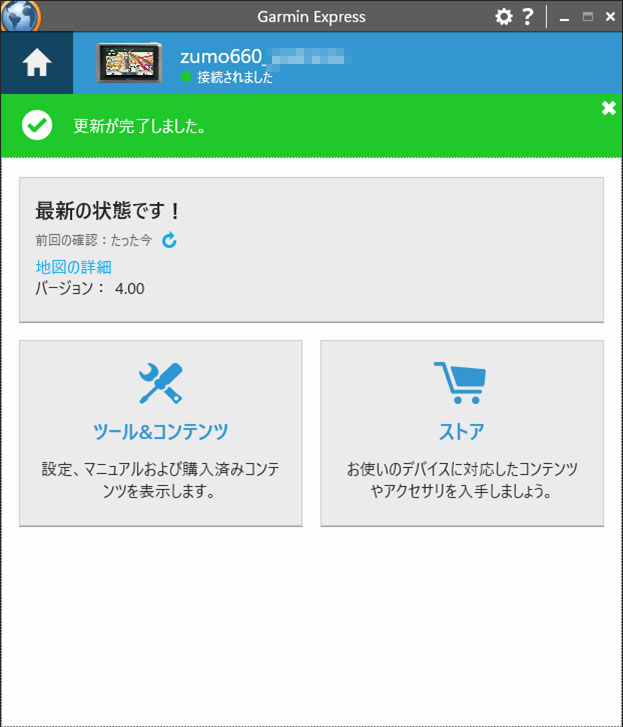Close the Garmin Express window

[609, 17]
